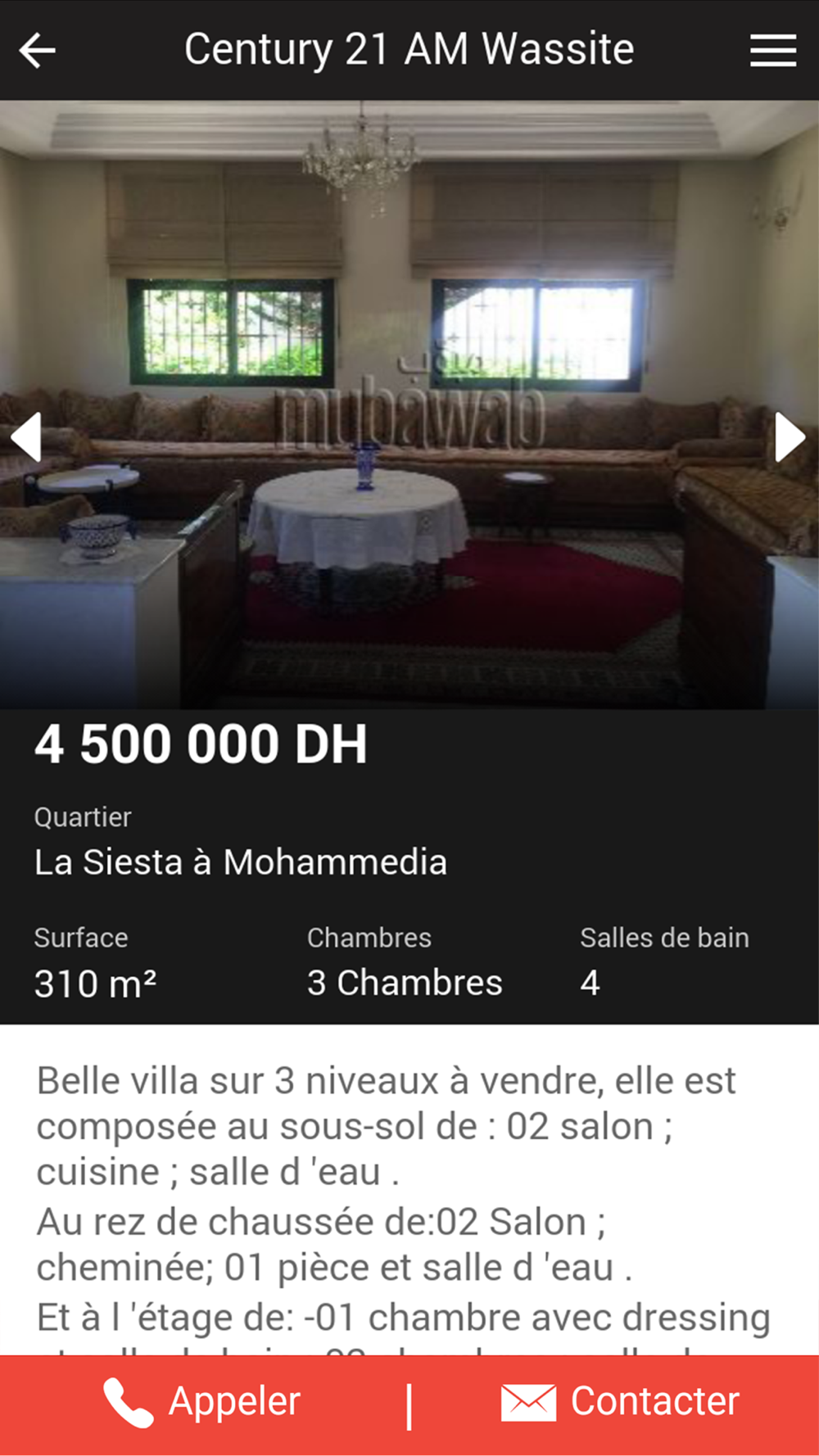Show the next property photo

click(790, 437)
